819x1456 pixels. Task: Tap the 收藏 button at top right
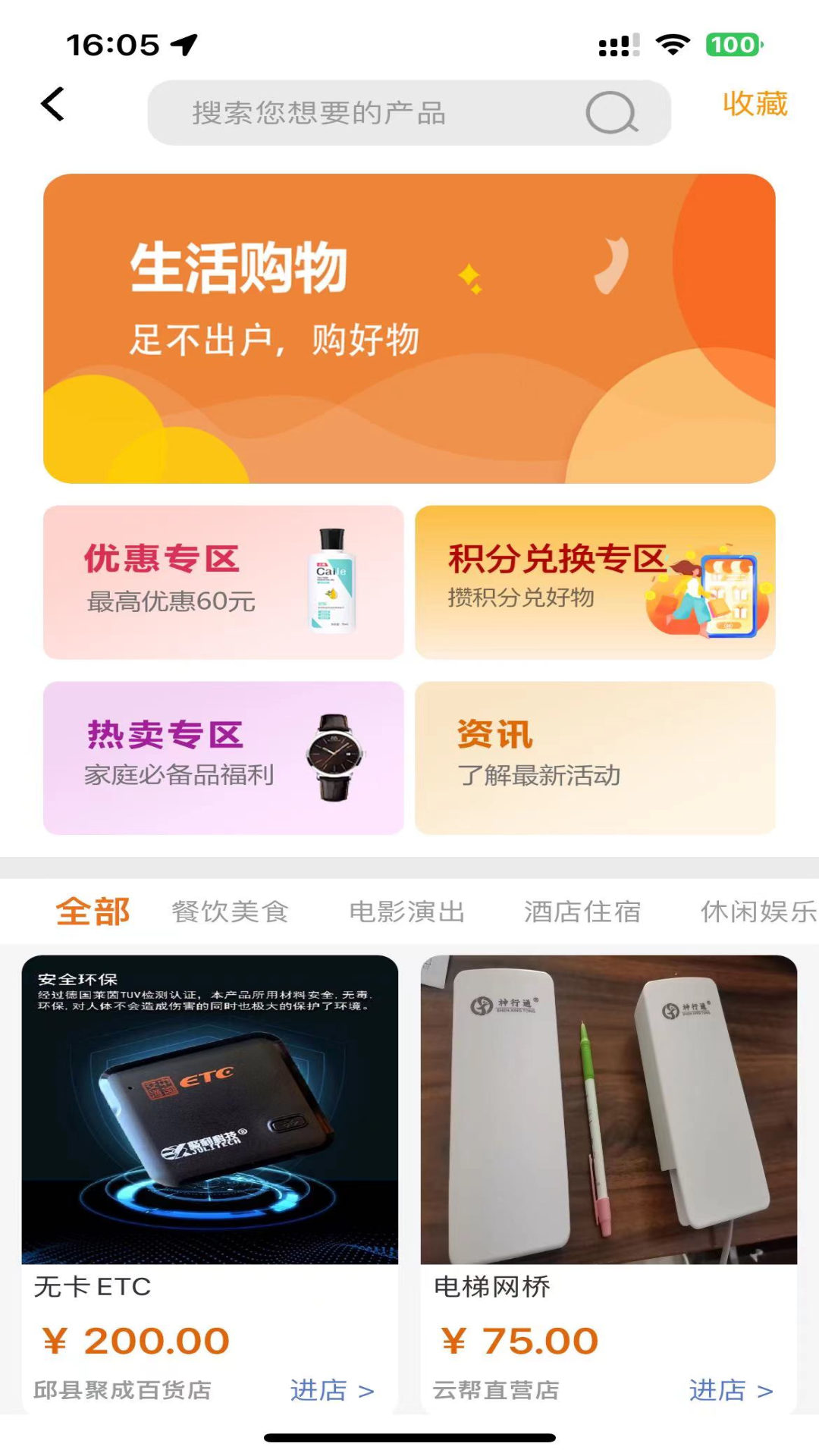coord(756,105)
